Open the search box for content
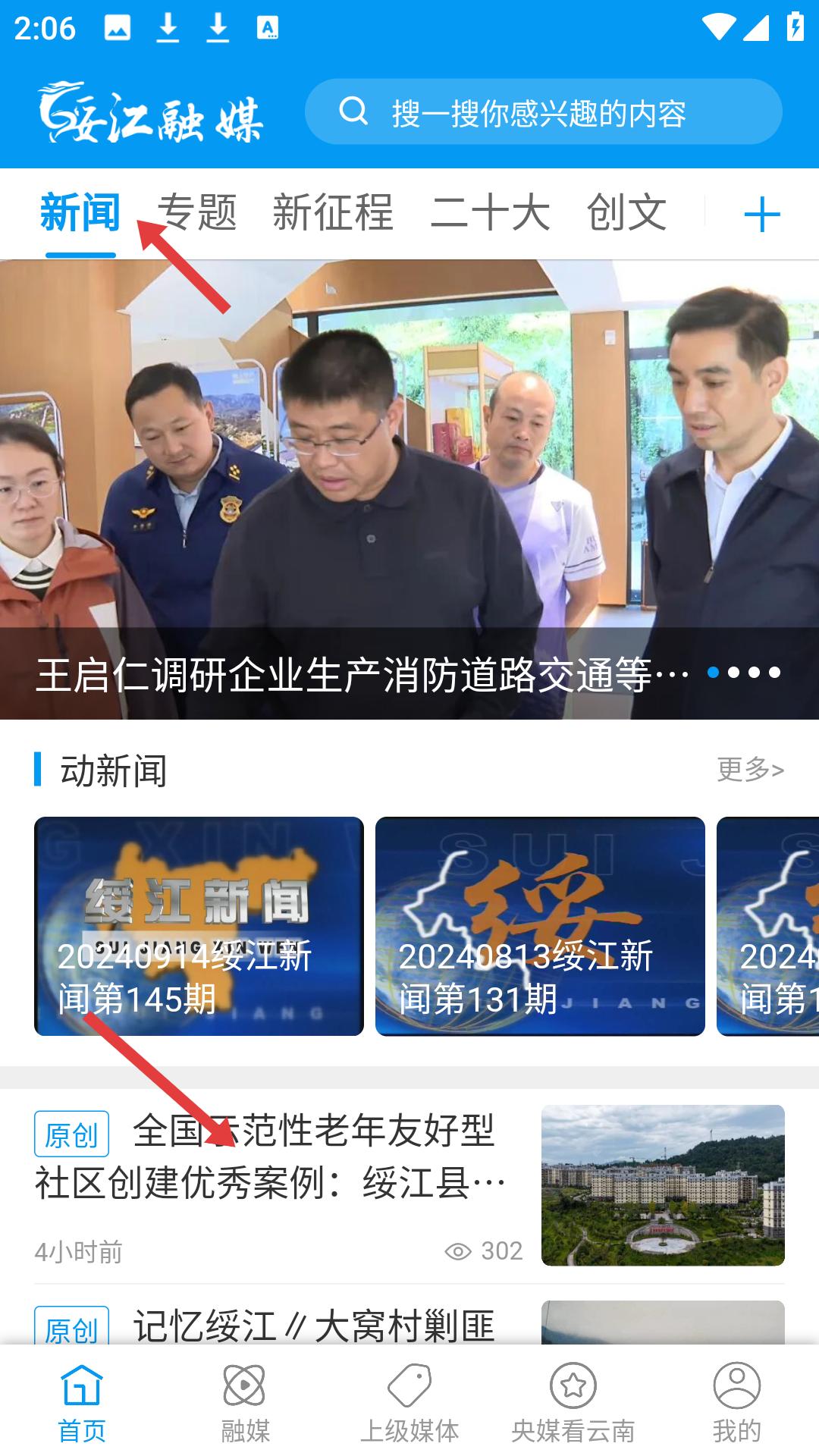 click(x=542, y=112)
